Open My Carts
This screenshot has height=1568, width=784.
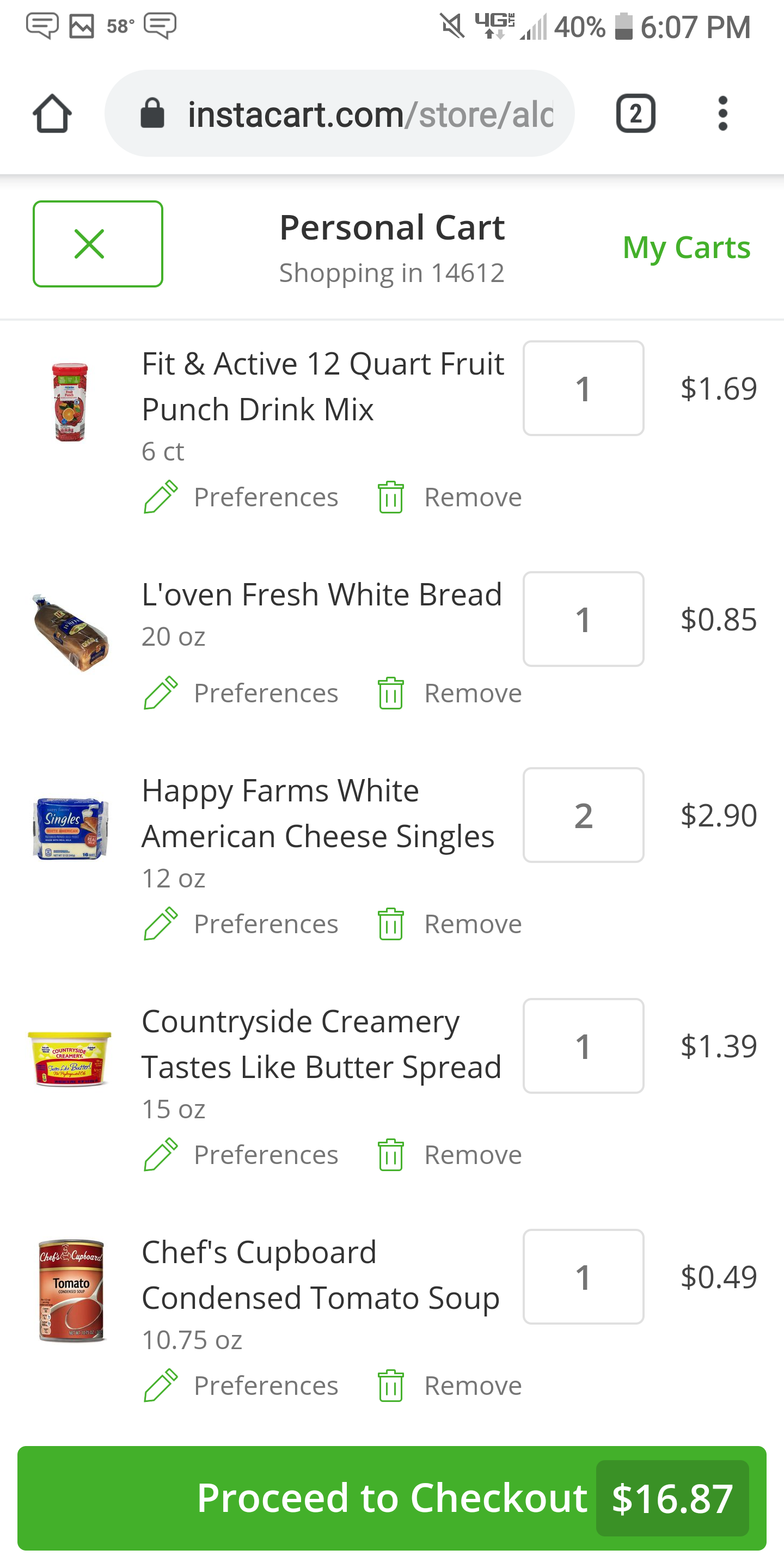click(x=686, y=247)
